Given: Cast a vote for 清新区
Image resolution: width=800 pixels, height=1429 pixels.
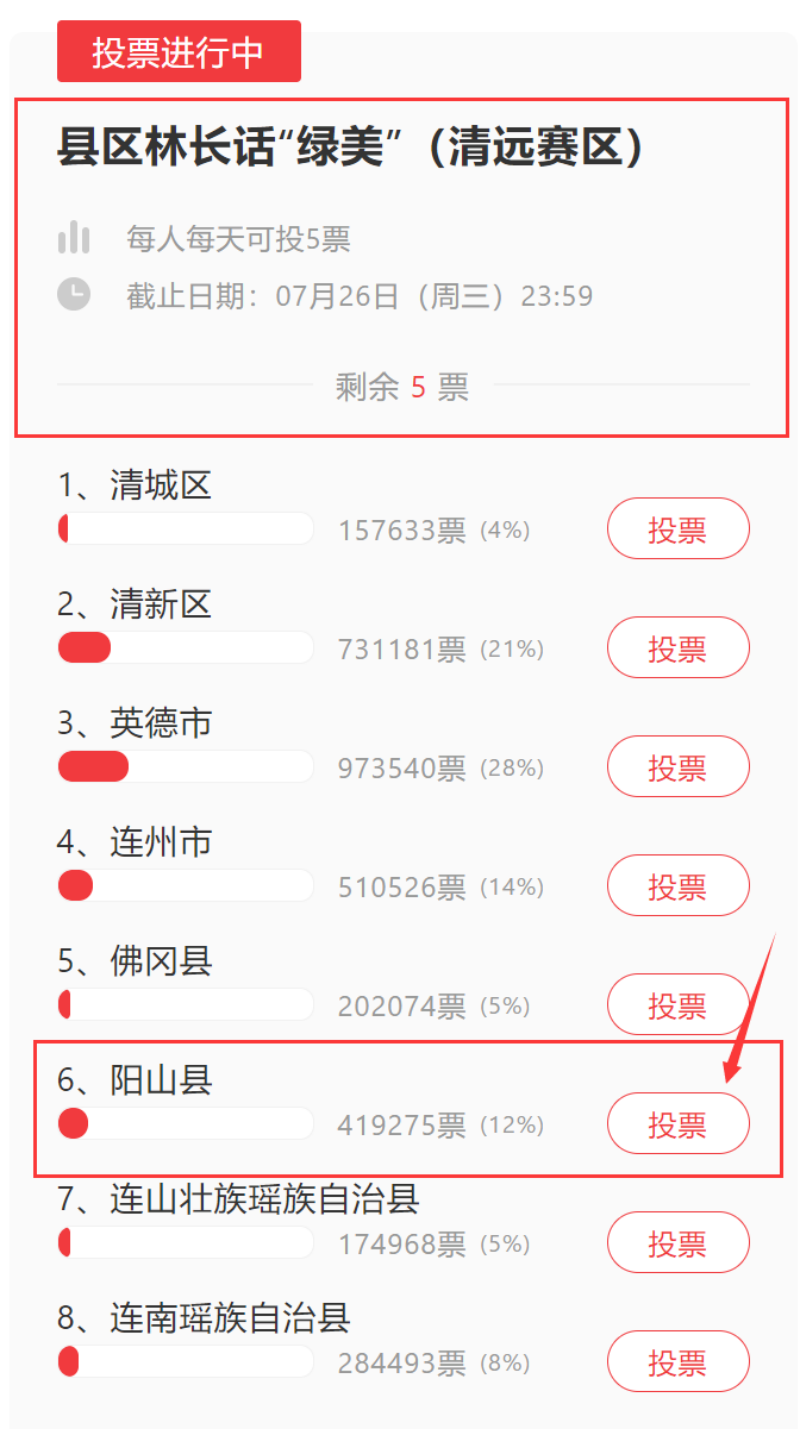Looking at the screenshot, I should tap(678, 648).
